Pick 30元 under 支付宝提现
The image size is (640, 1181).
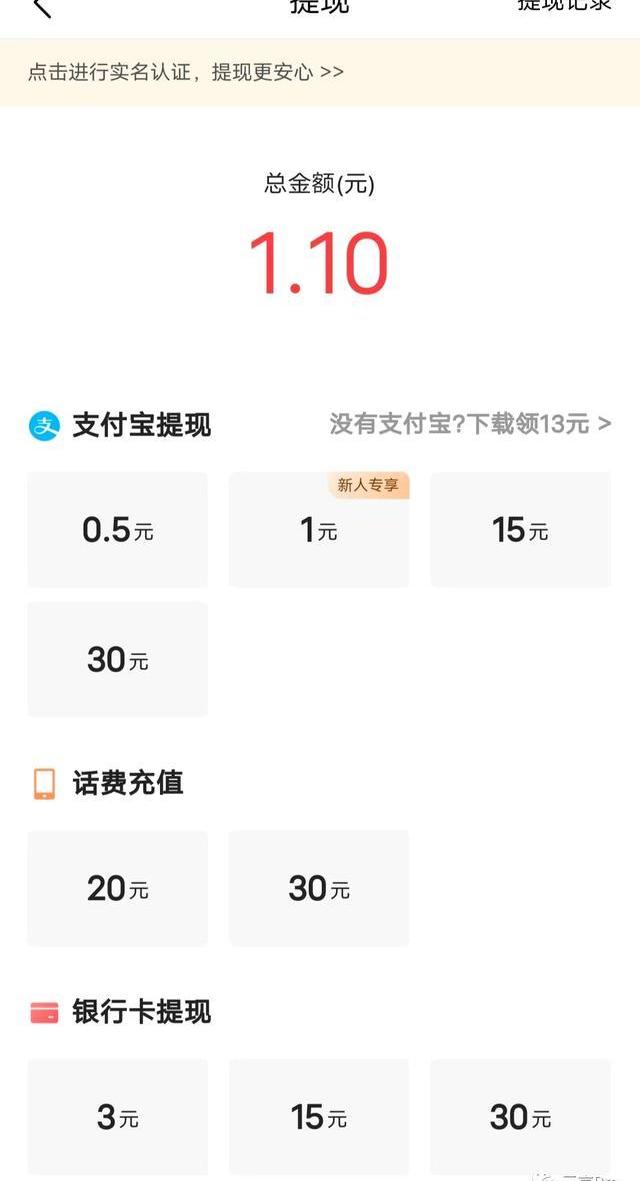[117, 659]
